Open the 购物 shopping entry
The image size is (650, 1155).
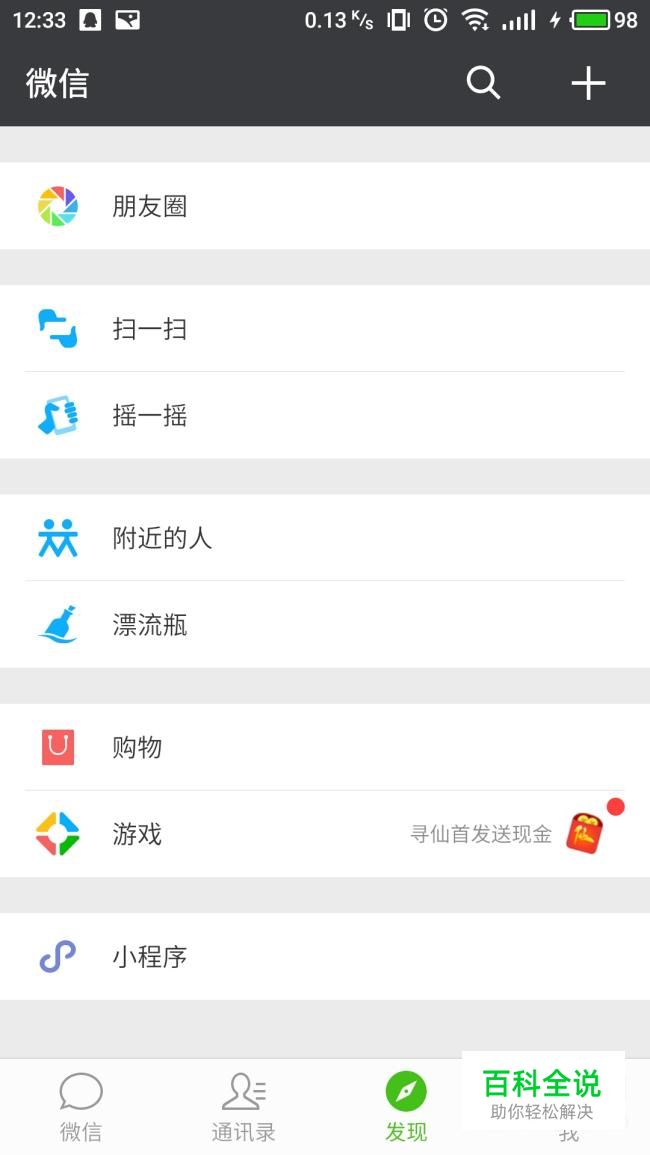pyautogui.click(x=137, y=747)
